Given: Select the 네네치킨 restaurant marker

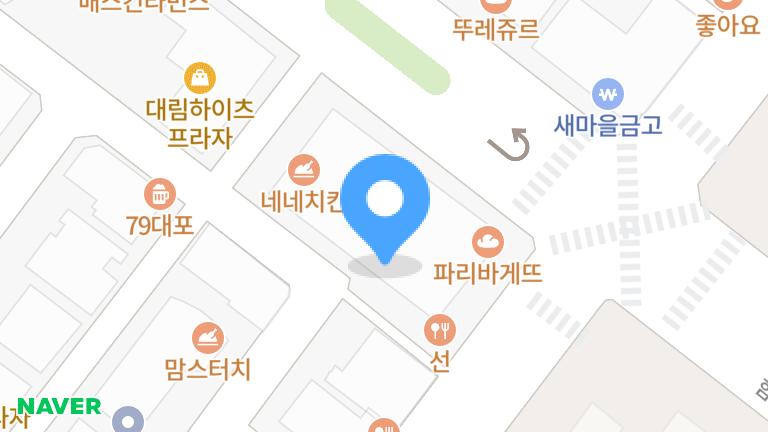Looking at the screenshot, I should (304, 170).
